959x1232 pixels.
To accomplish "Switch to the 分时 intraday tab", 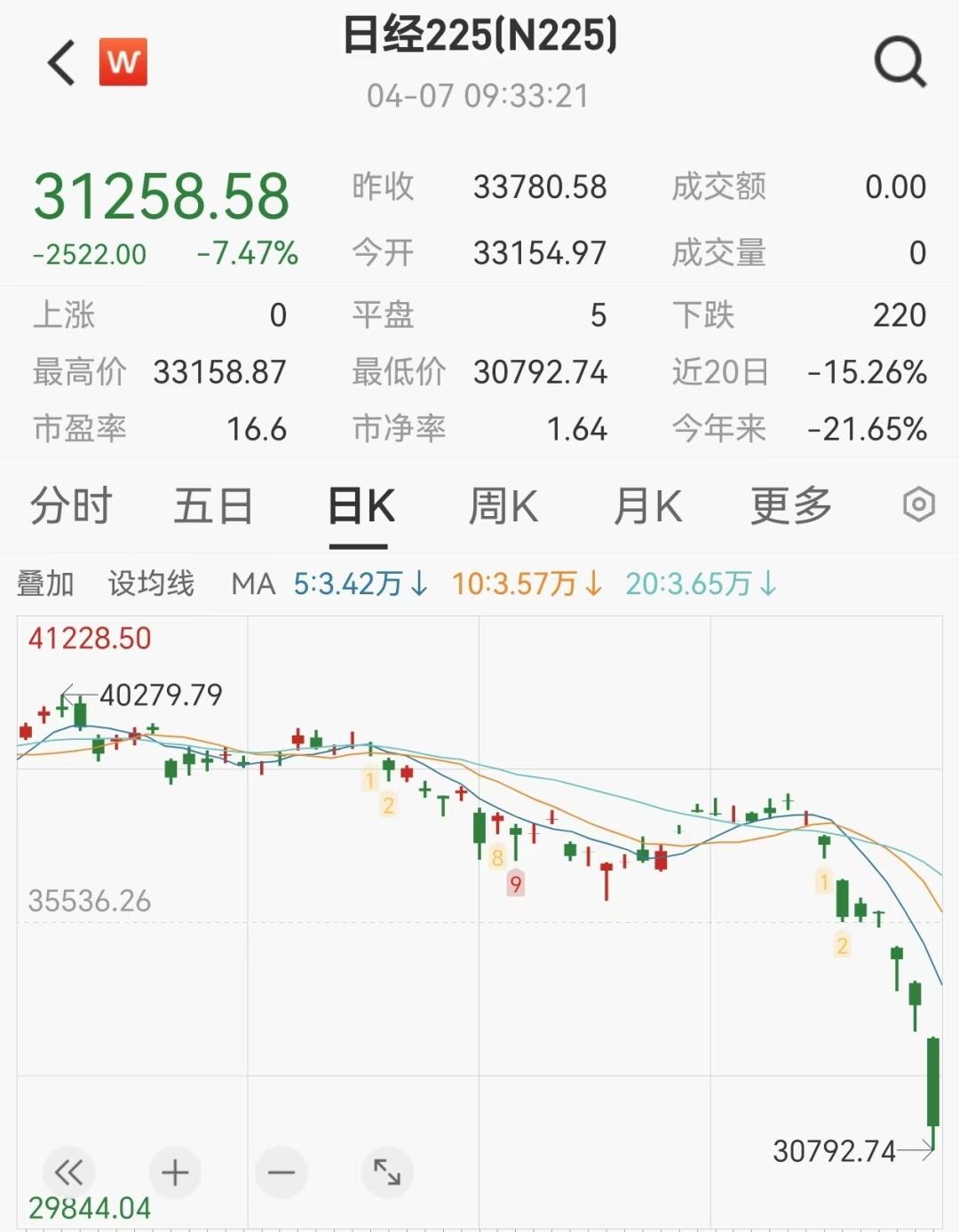I will tap(71, 505).
